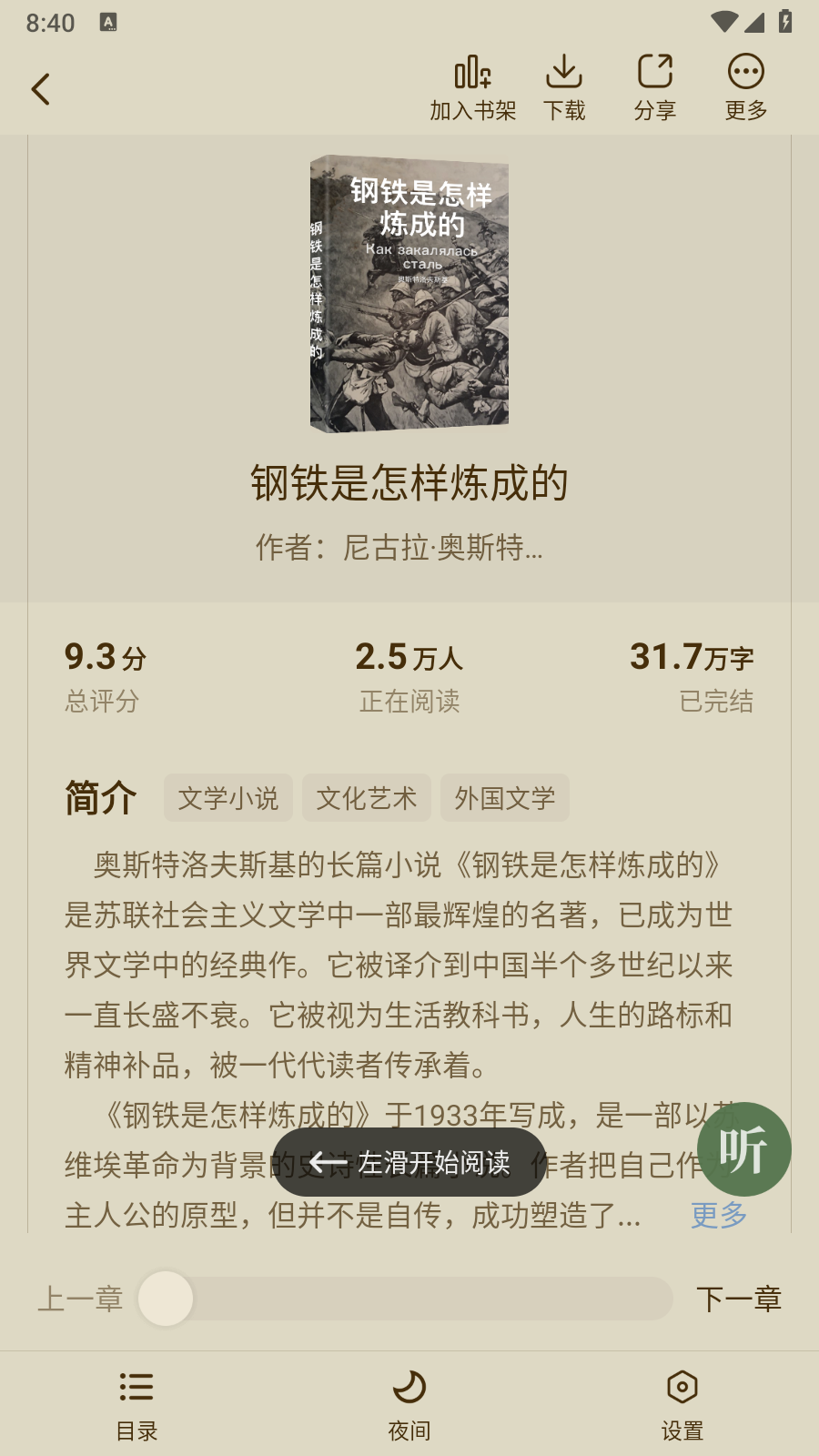Expand the synopsis with the 更多 link
Image resolution: width=819 pixels, height=1456 pixels.
[719, 1215]
